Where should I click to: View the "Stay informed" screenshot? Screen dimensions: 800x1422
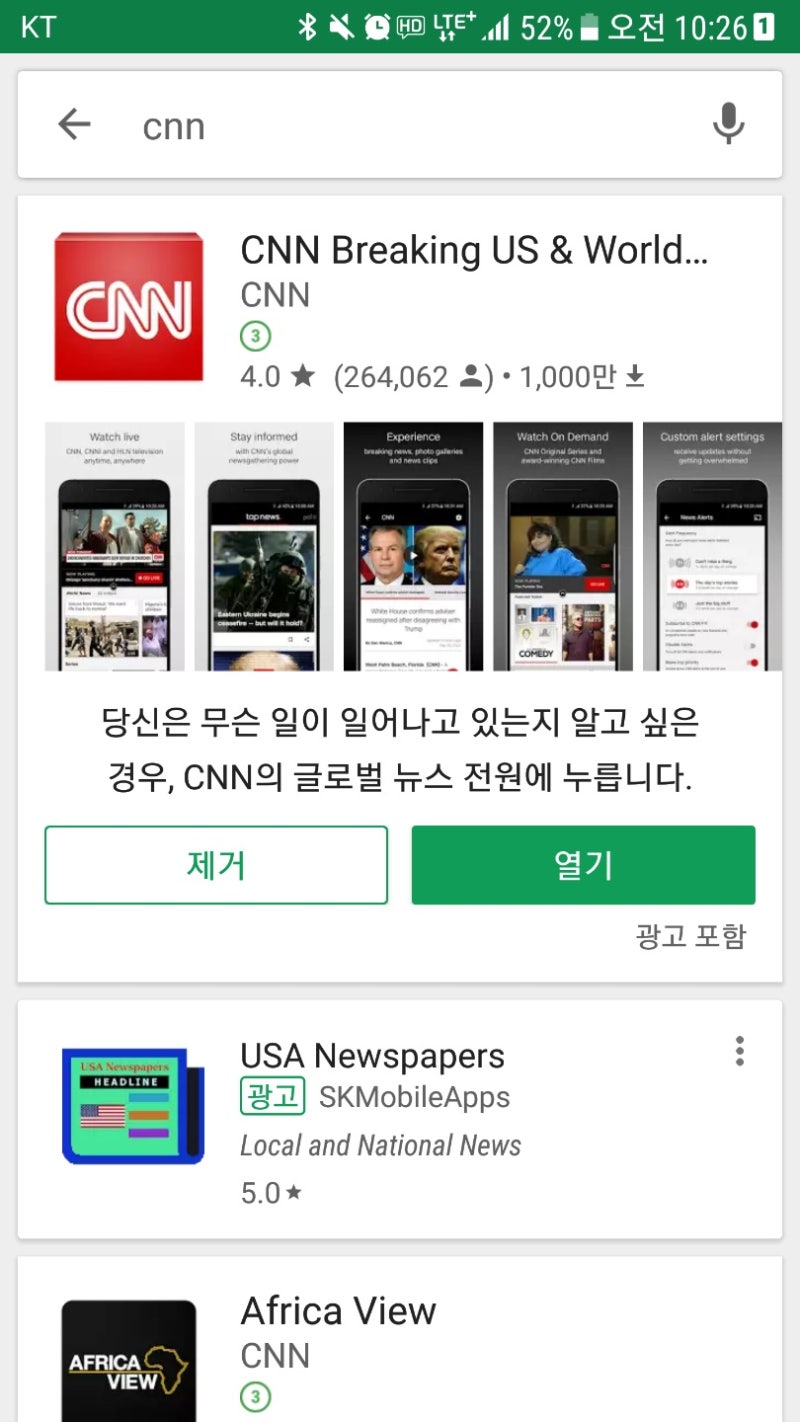pyautogui.click(x=264, y=546)
